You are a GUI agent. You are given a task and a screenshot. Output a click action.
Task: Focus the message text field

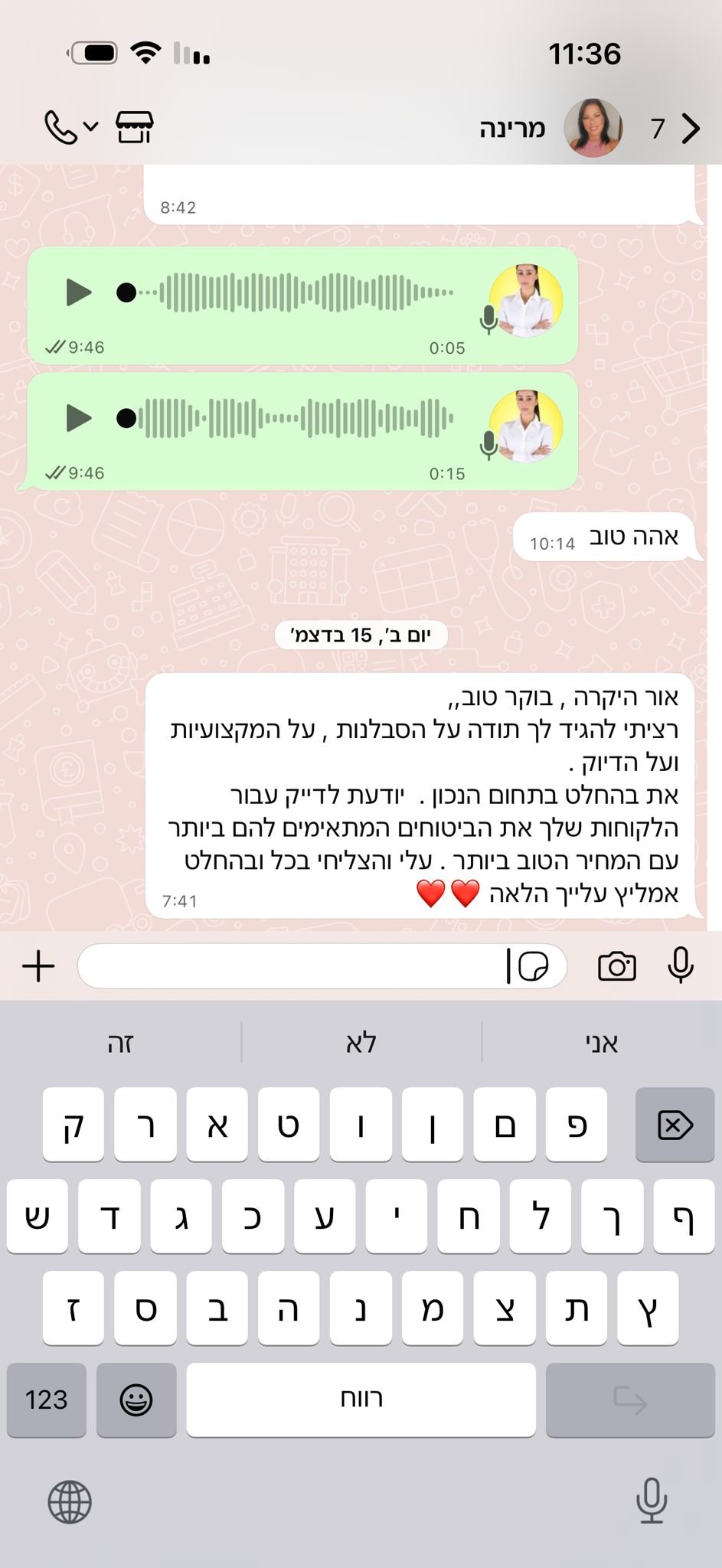click(x=291, y=966)
